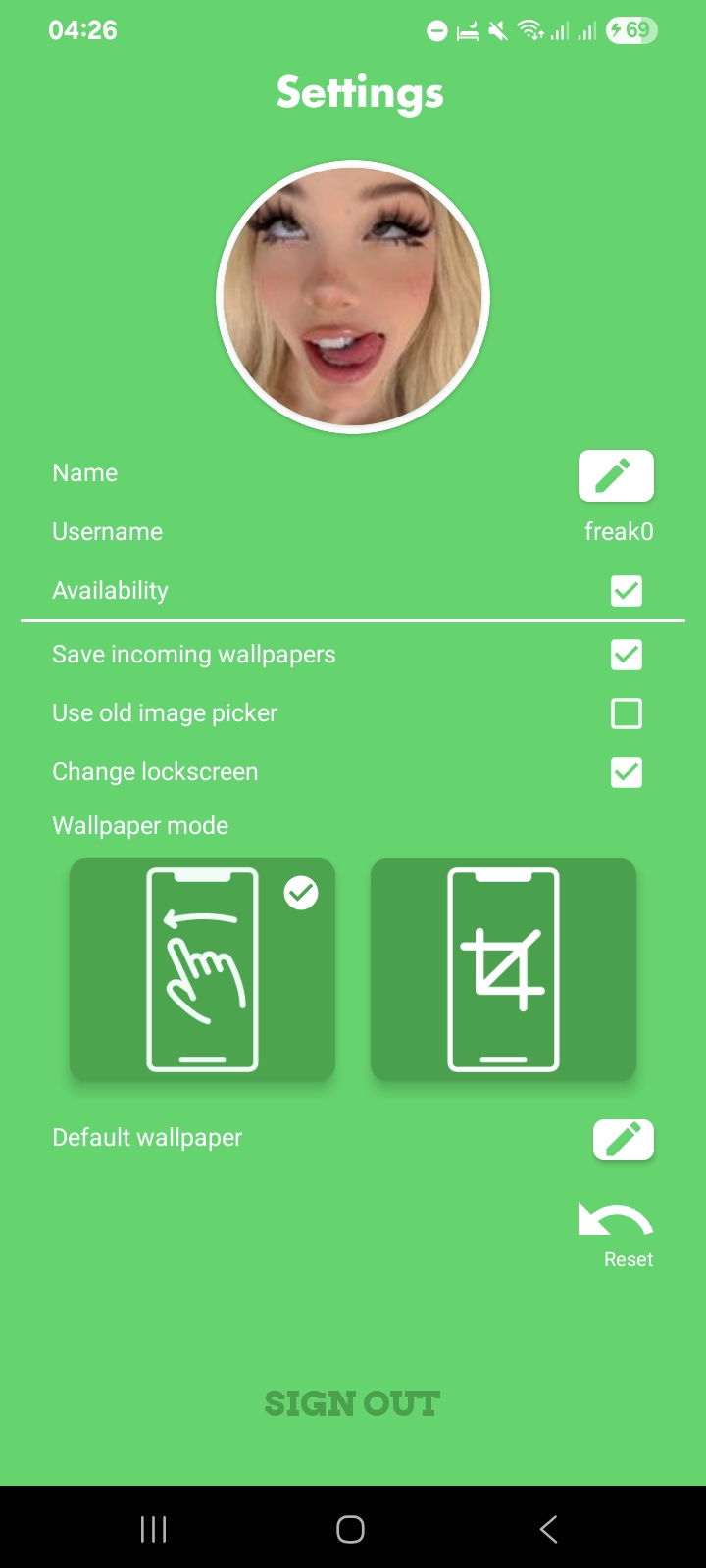Edit the name with the pencil button

point(616,476)
